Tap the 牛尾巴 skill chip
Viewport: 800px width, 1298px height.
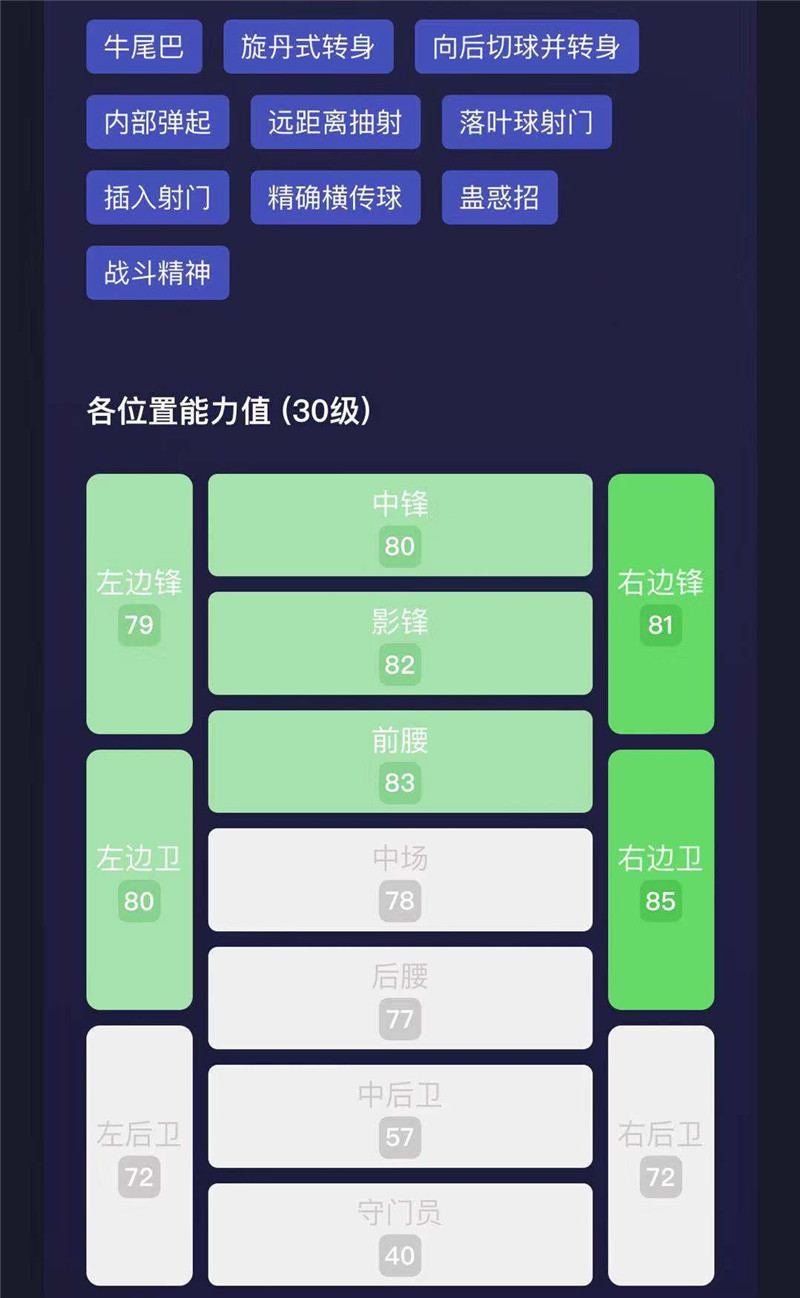[x=144, y=47]
